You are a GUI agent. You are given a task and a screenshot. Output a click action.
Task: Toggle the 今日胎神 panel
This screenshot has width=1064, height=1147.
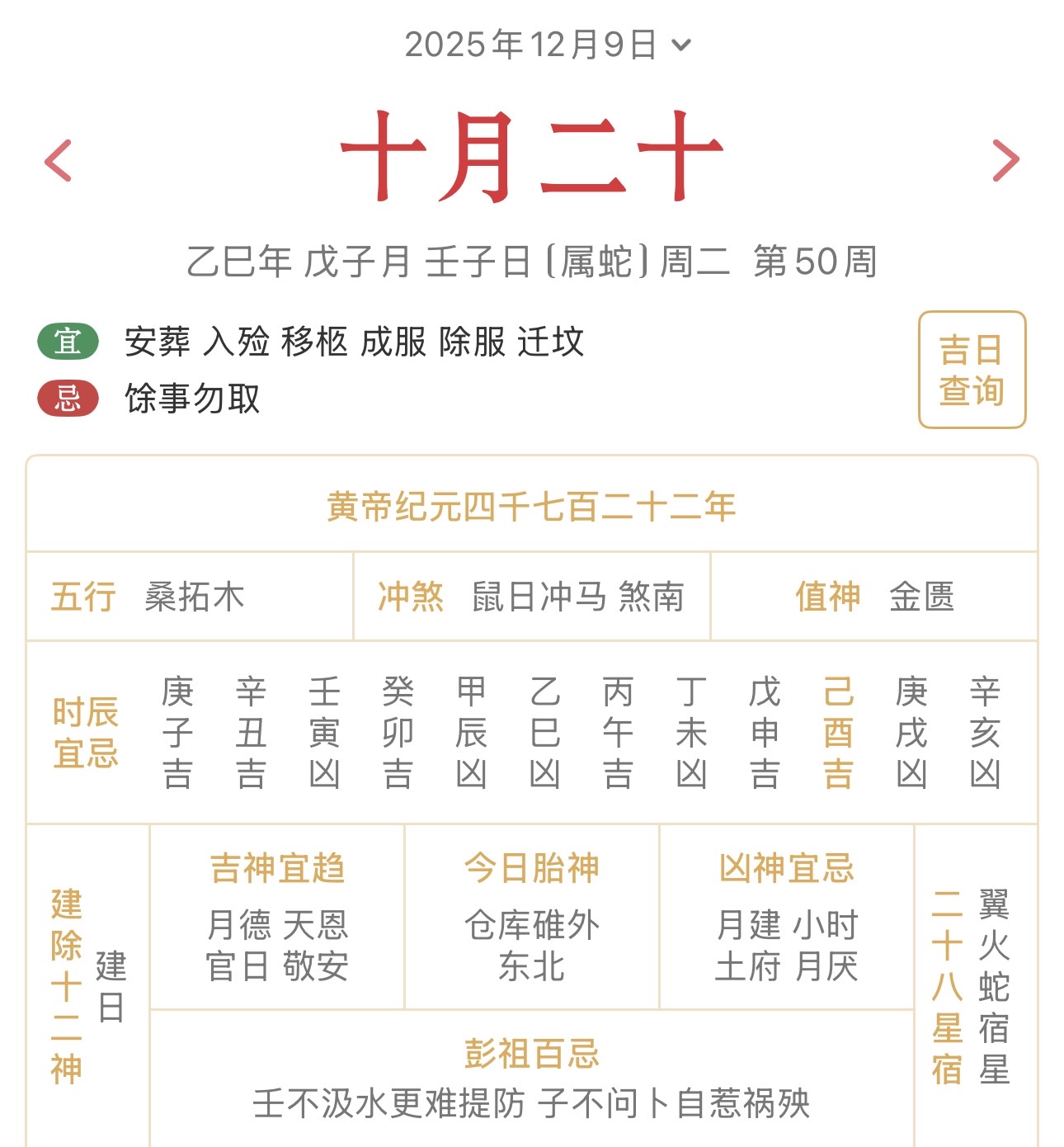tap(531, 868)
